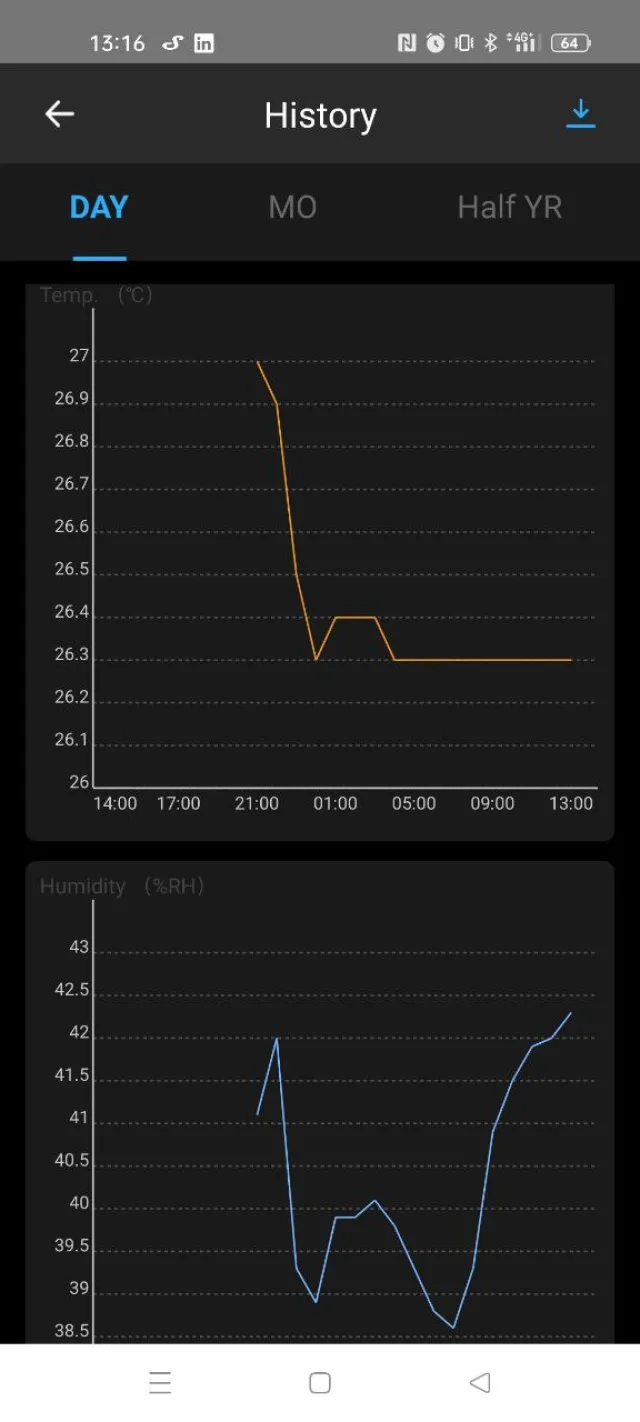640x1422 pixels.
Task: Open the system recent apps menu
Action: pos(160,1383)
